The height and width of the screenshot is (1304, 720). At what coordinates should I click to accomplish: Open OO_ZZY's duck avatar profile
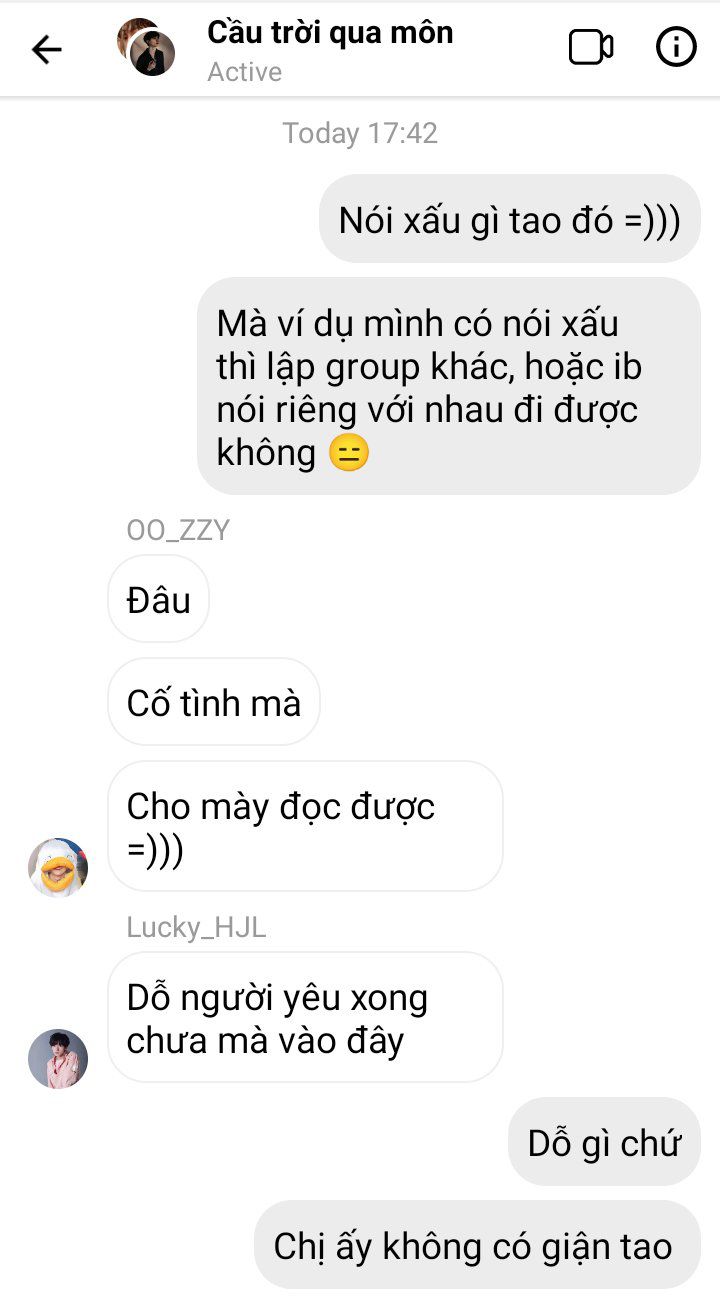click(x=58, y=867)
